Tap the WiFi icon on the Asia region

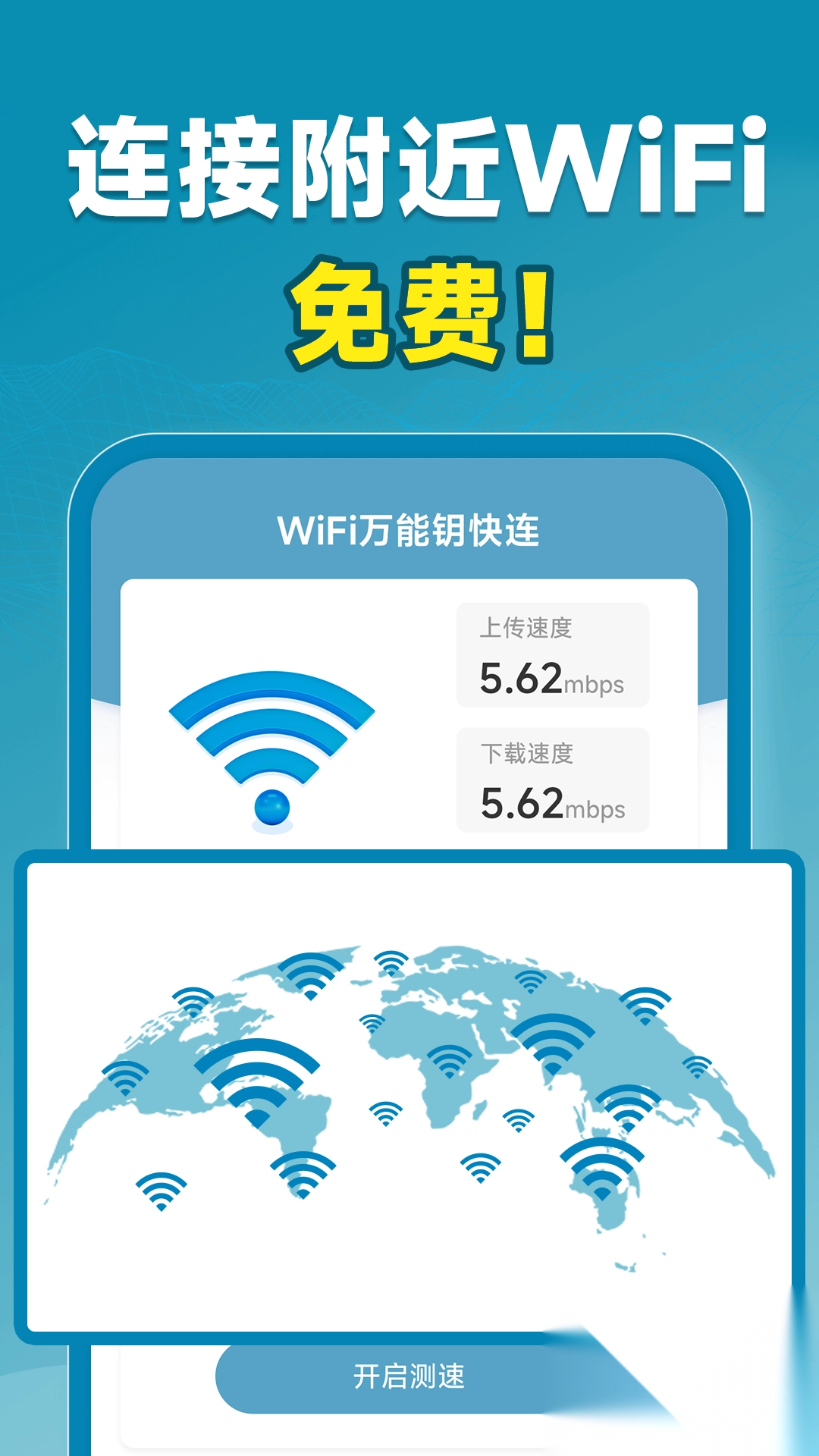coord(554,1042)
